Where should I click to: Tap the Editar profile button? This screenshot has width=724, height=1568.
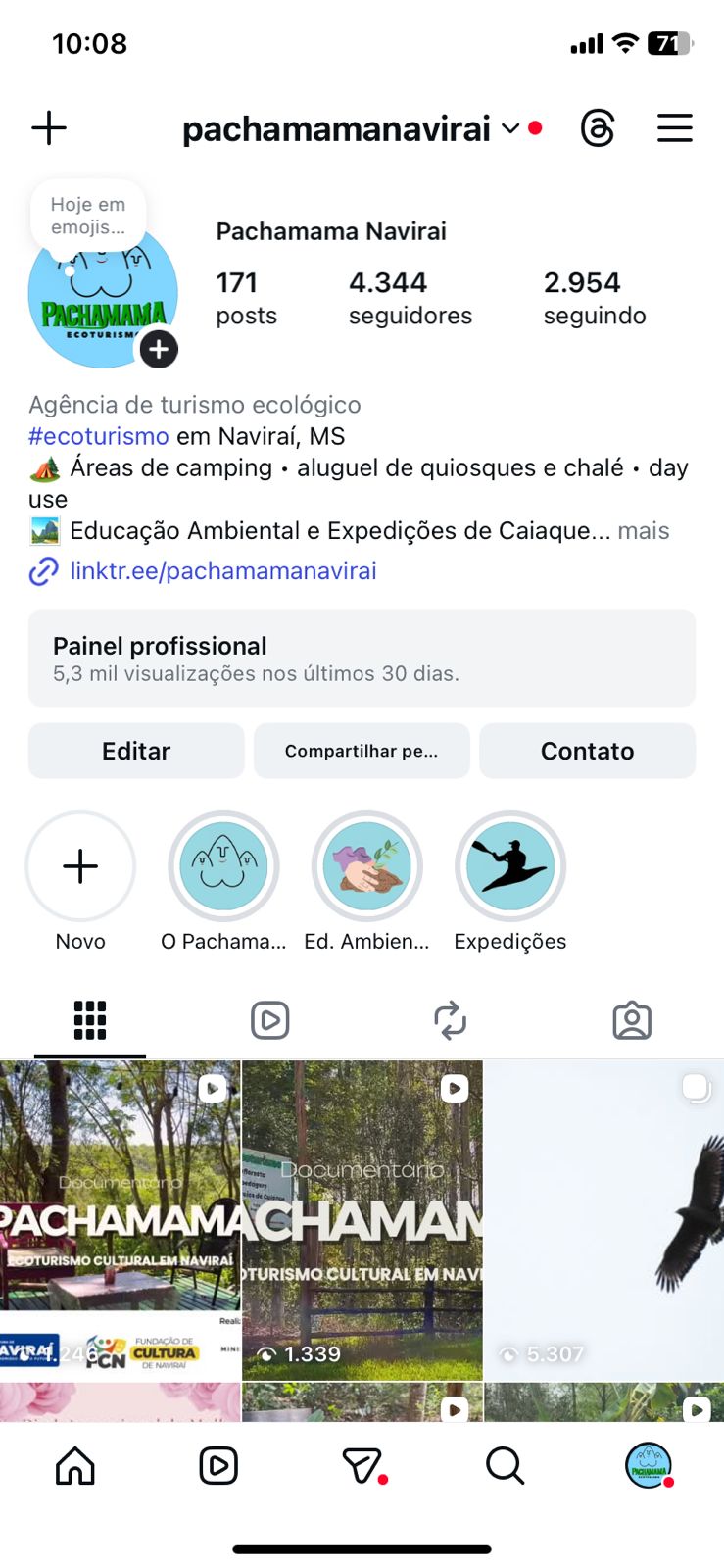click(x=135, y=751)
